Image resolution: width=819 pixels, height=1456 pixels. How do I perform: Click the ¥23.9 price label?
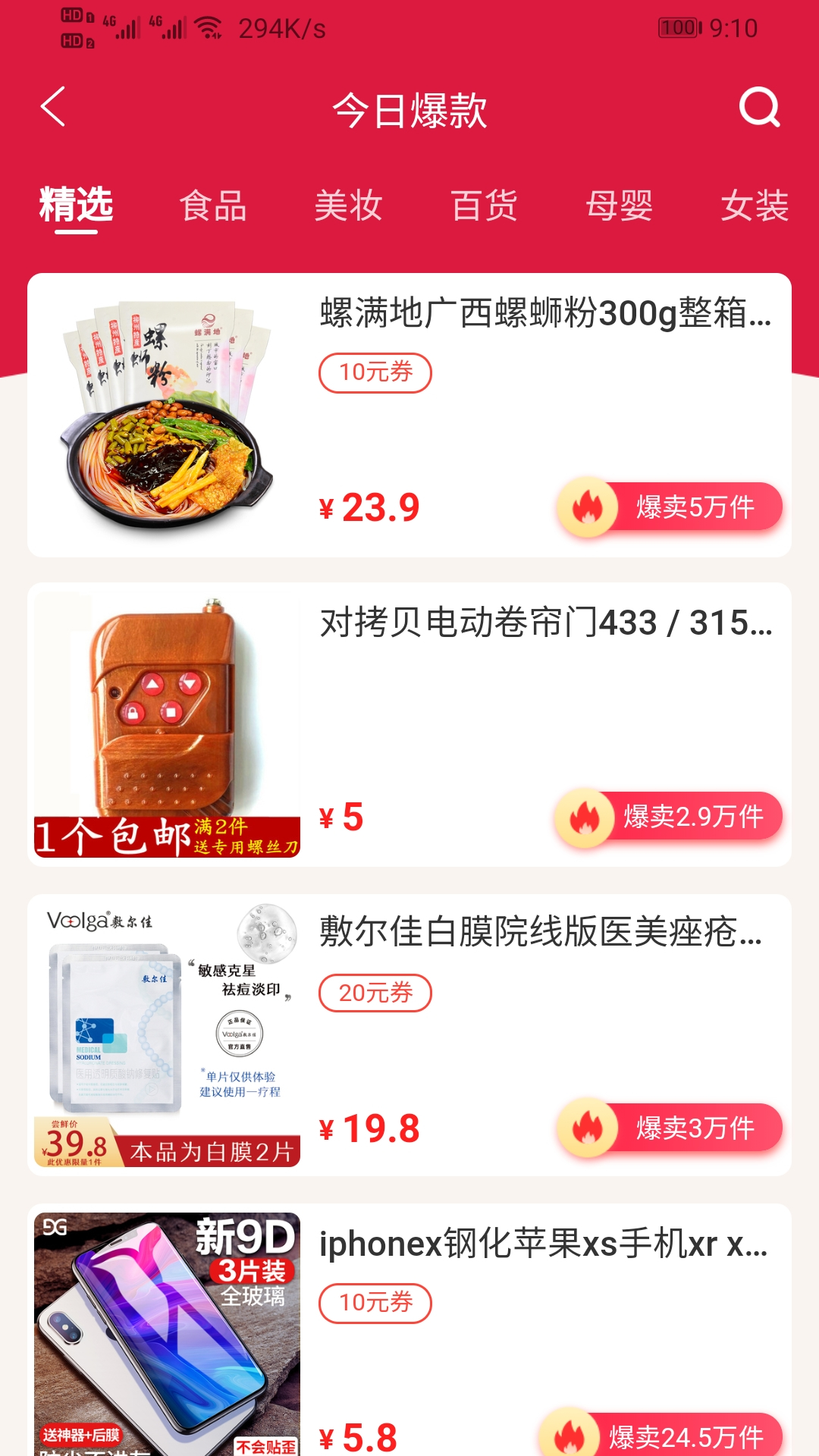[x=369, y=507]
